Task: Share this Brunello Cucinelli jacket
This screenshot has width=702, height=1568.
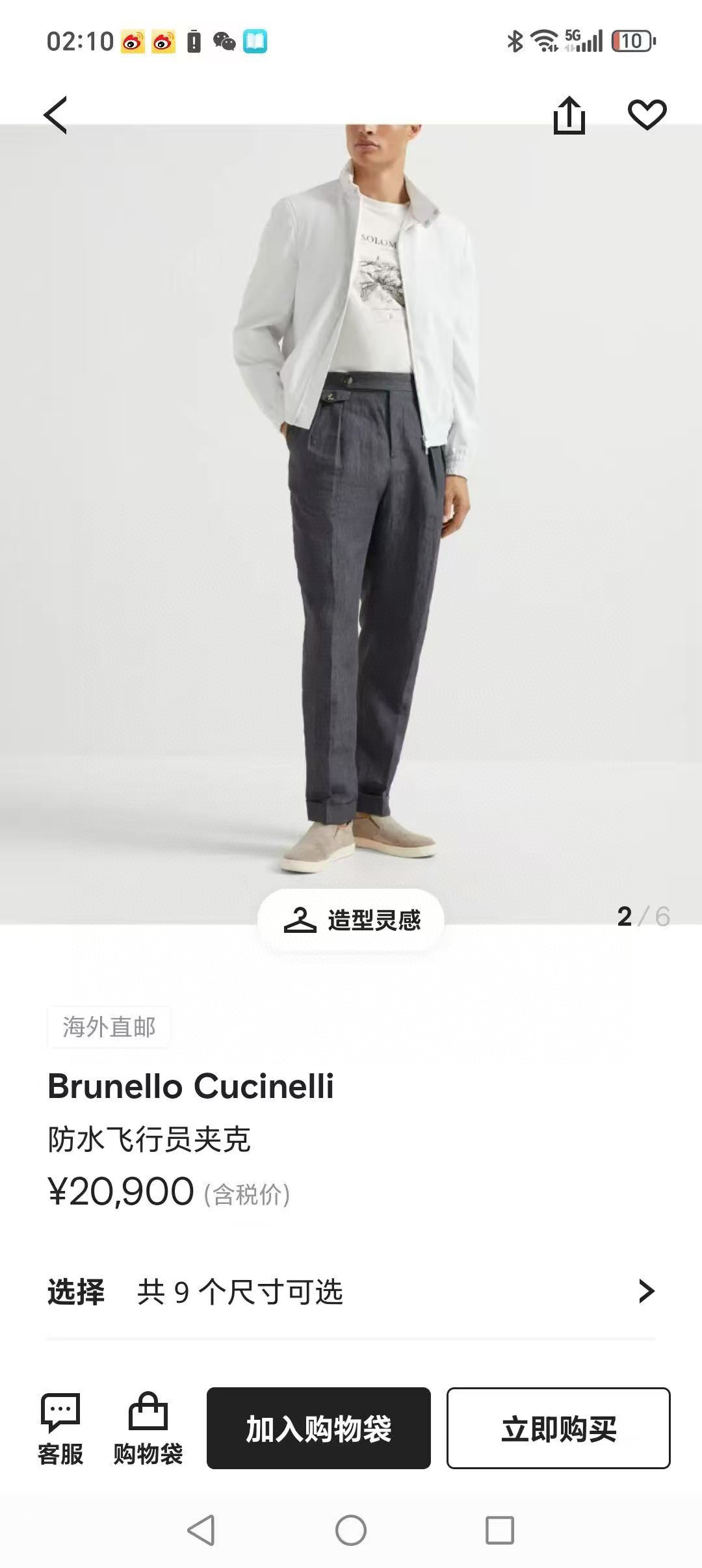Action: [569, 115]
